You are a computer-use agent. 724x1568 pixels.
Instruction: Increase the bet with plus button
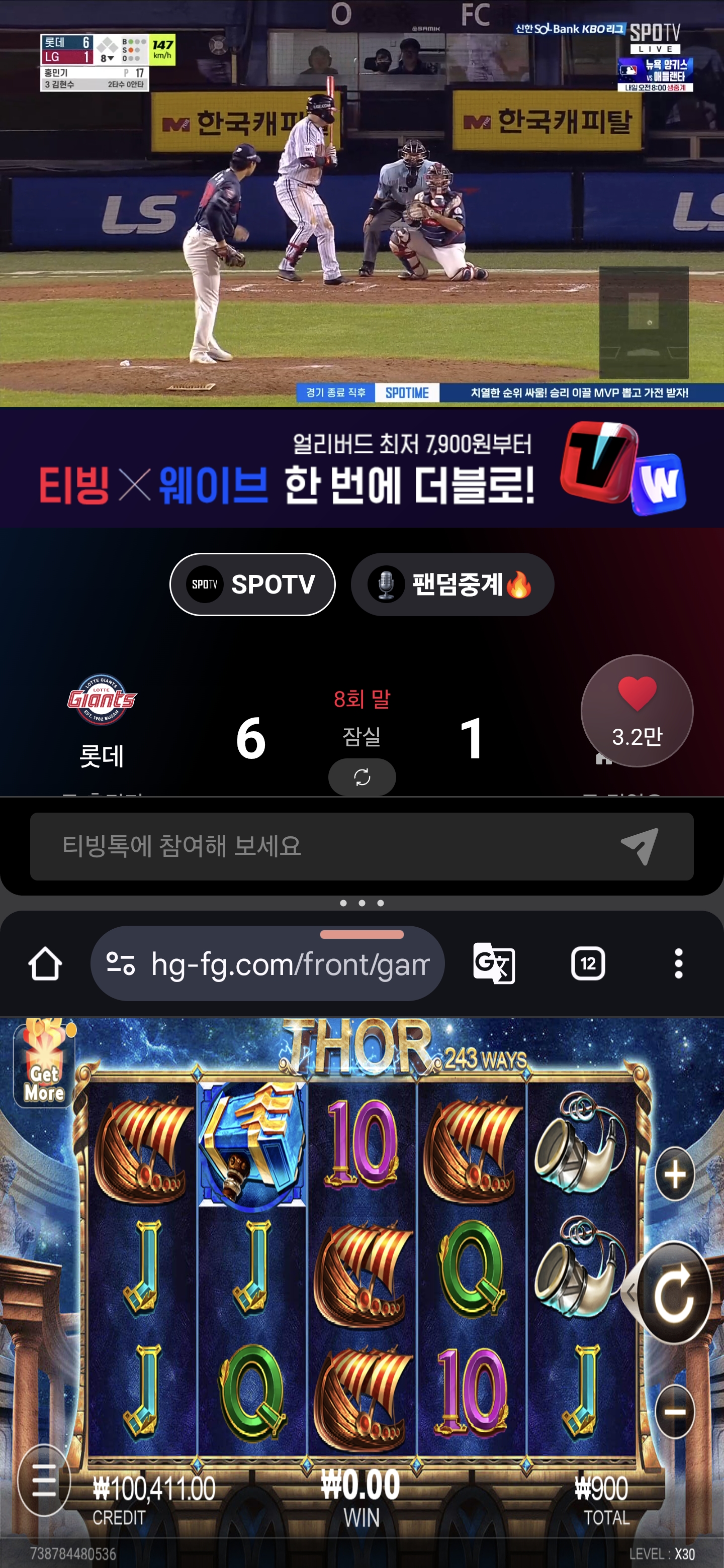pyautogui.click(x=675, y=1174)
